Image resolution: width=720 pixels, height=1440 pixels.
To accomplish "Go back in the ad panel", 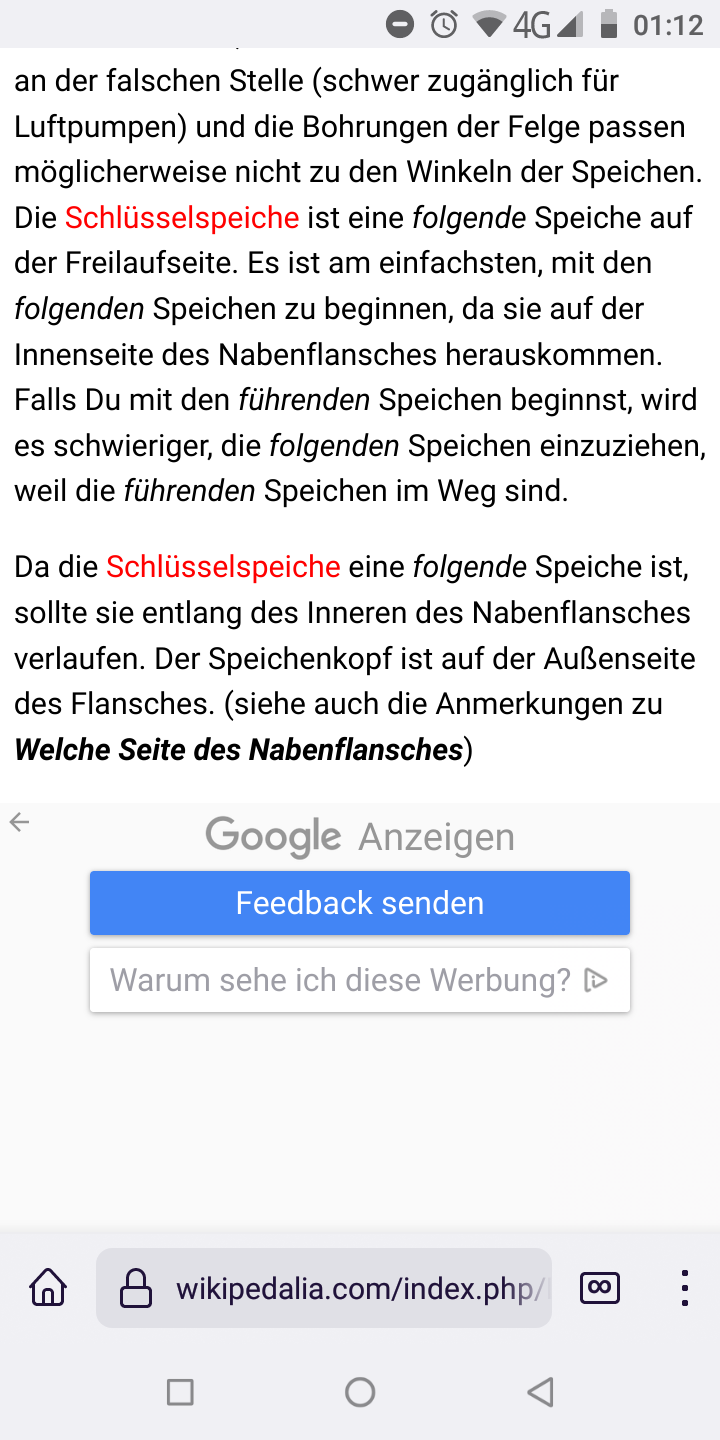I will coord(19,823).
